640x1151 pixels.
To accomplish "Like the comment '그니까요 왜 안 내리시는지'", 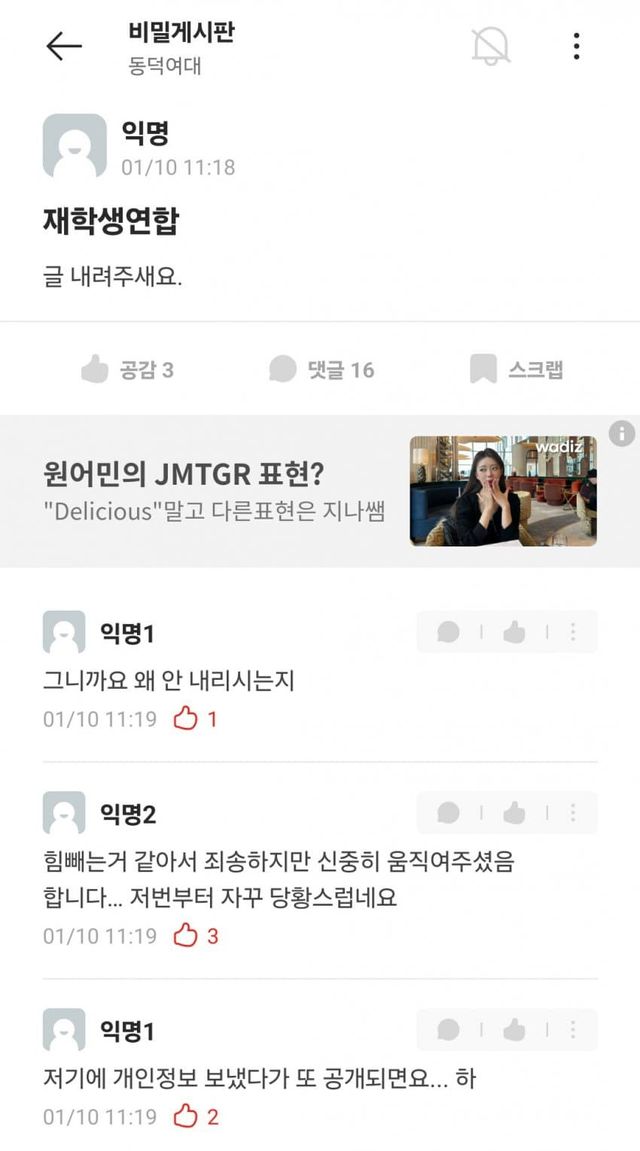I will [x=514, y=632].
